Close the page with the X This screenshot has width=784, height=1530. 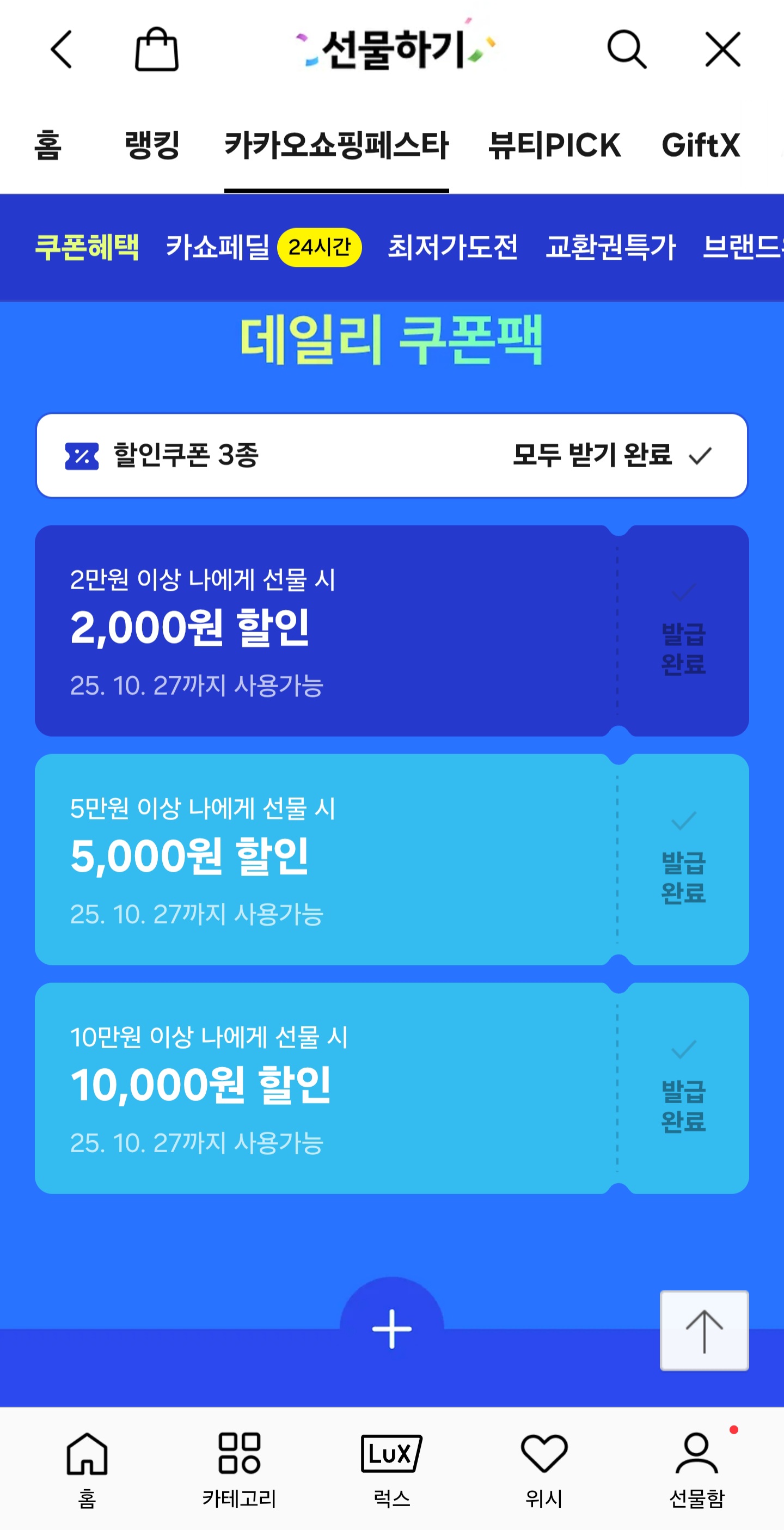(x=722, y=50)
